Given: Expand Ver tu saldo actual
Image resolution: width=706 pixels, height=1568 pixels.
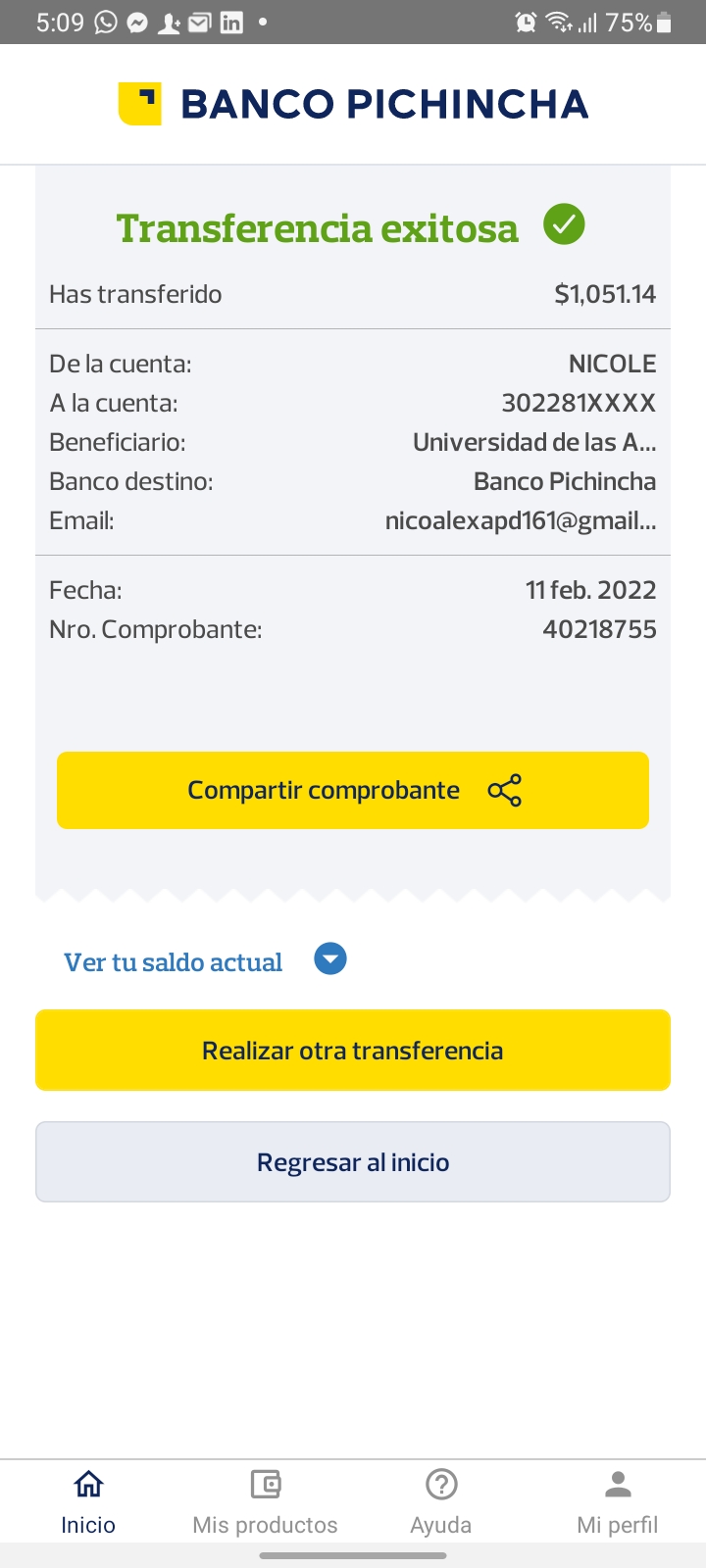Looking at the screenshot, I should point(206,961).
